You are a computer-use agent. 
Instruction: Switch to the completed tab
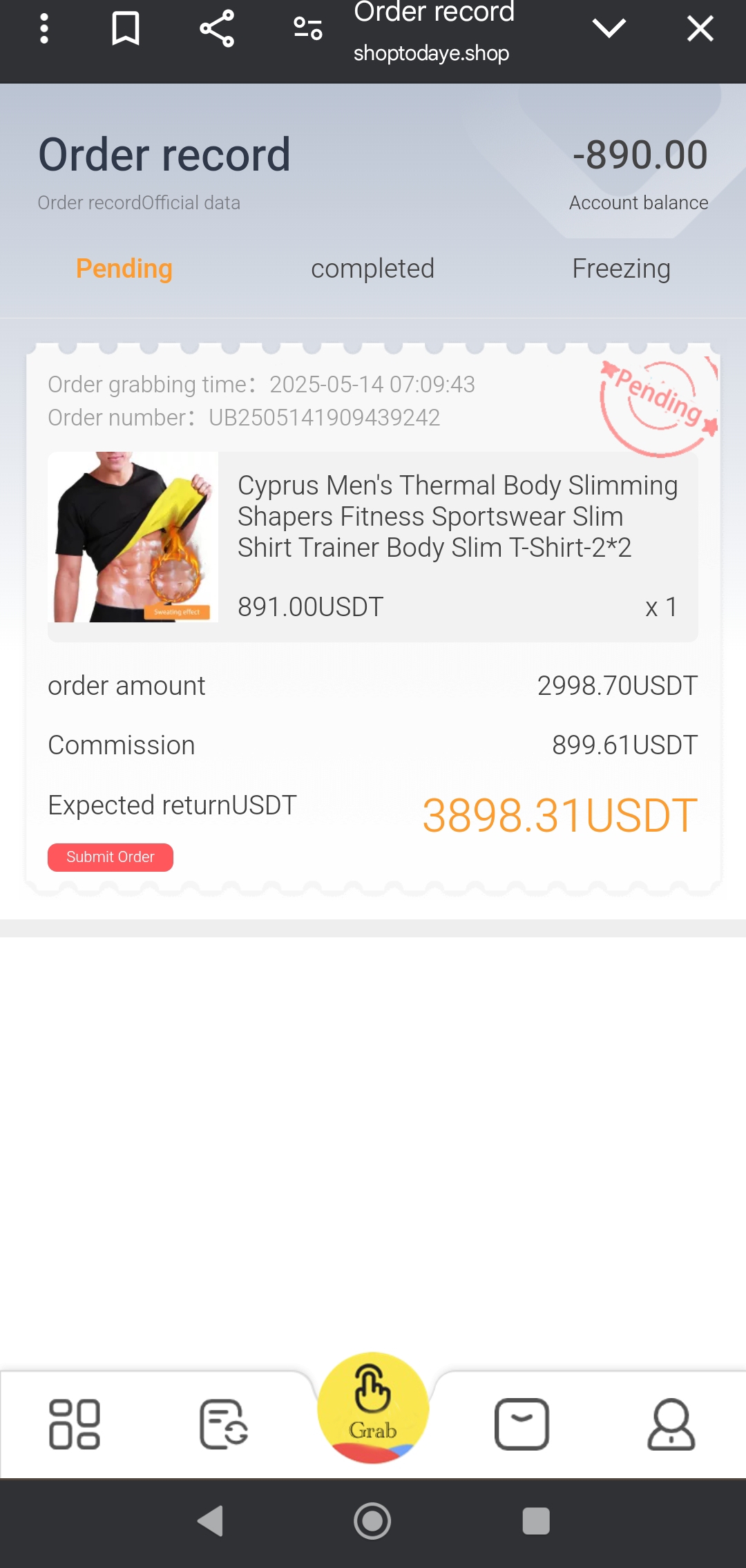point(372,269)
